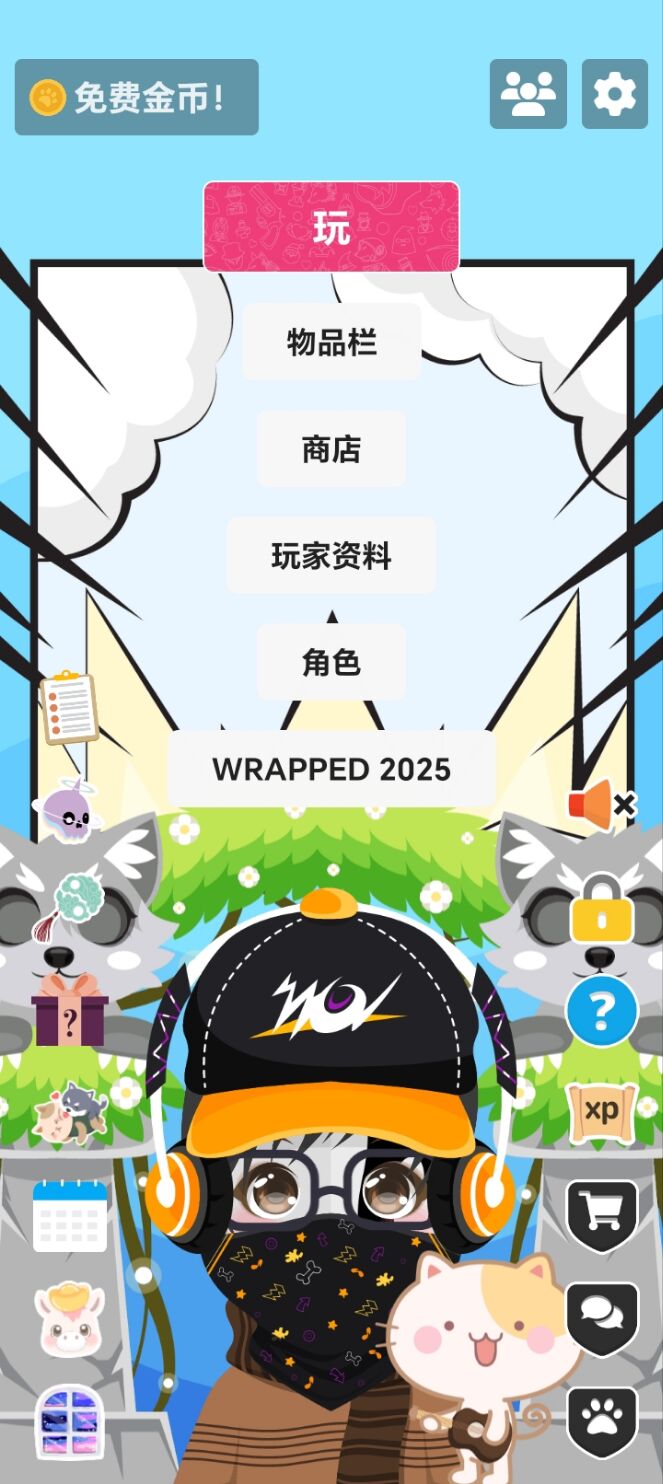Tap the 免费金币 free coins button

(136, 98)
